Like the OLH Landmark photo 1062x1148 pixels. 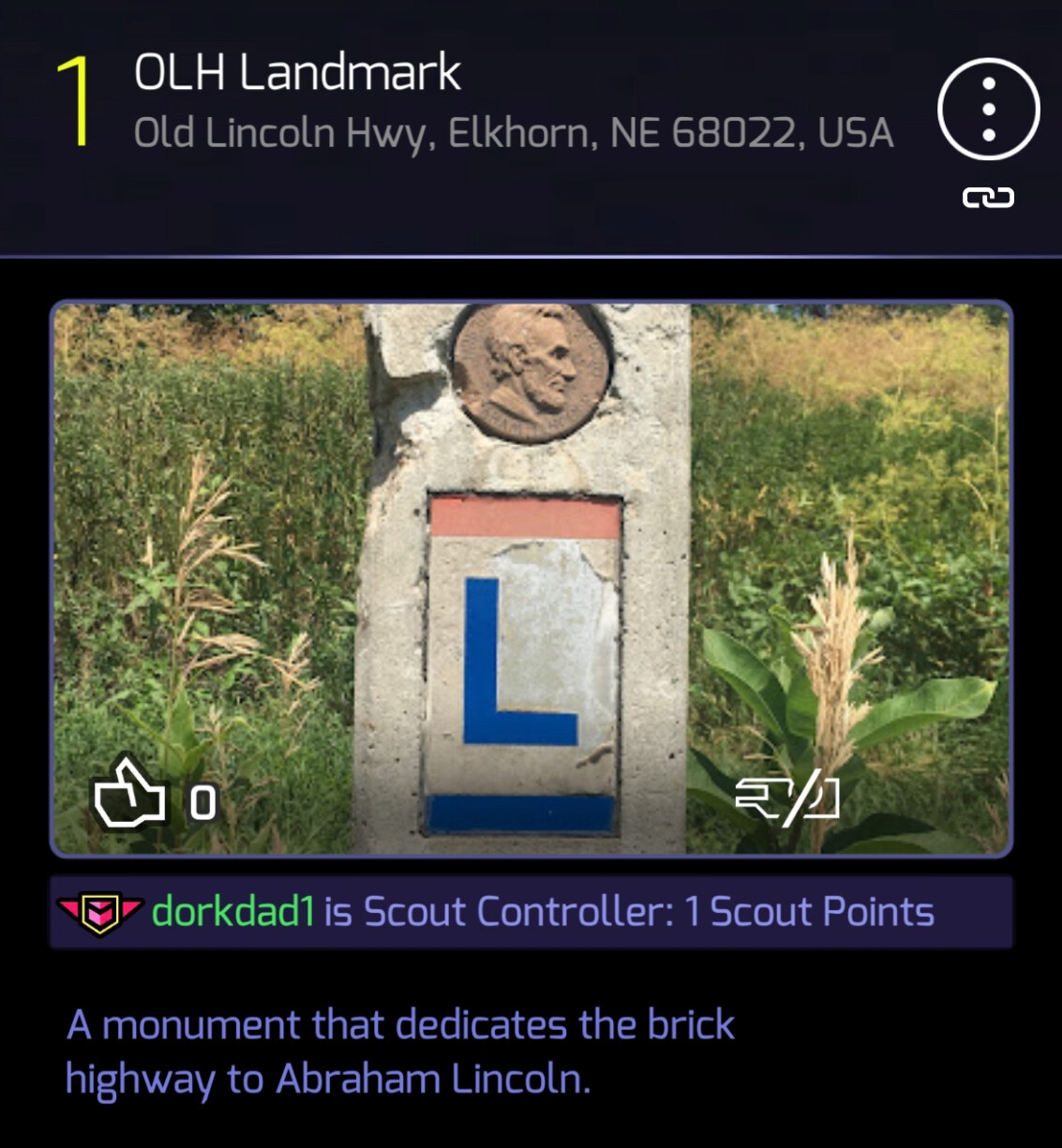tap(131, 796)
